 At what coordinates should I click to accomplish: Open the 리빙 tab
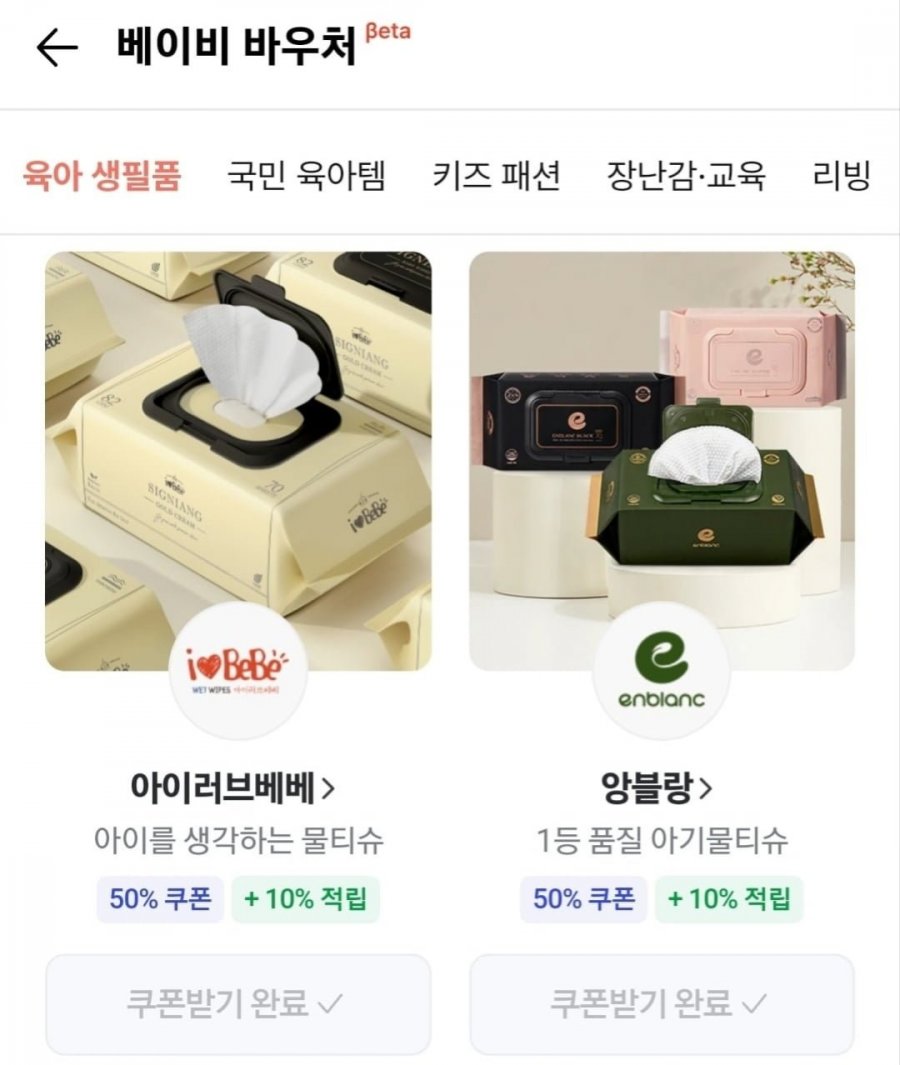coord(842,176)
